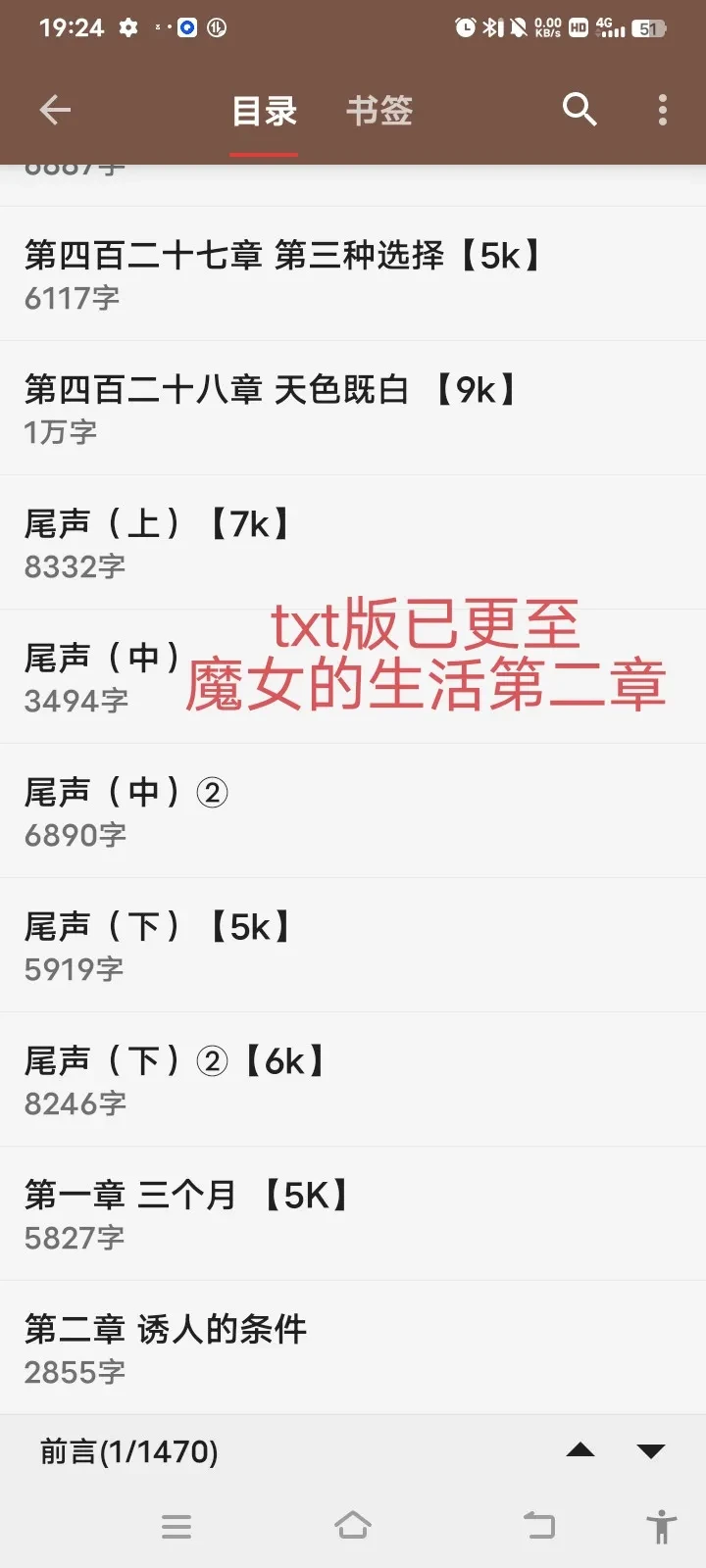This screenshot has width=706, height=1568.
Task: Search the table of contents
Action: pyautogui.click(x=580, y=110)
